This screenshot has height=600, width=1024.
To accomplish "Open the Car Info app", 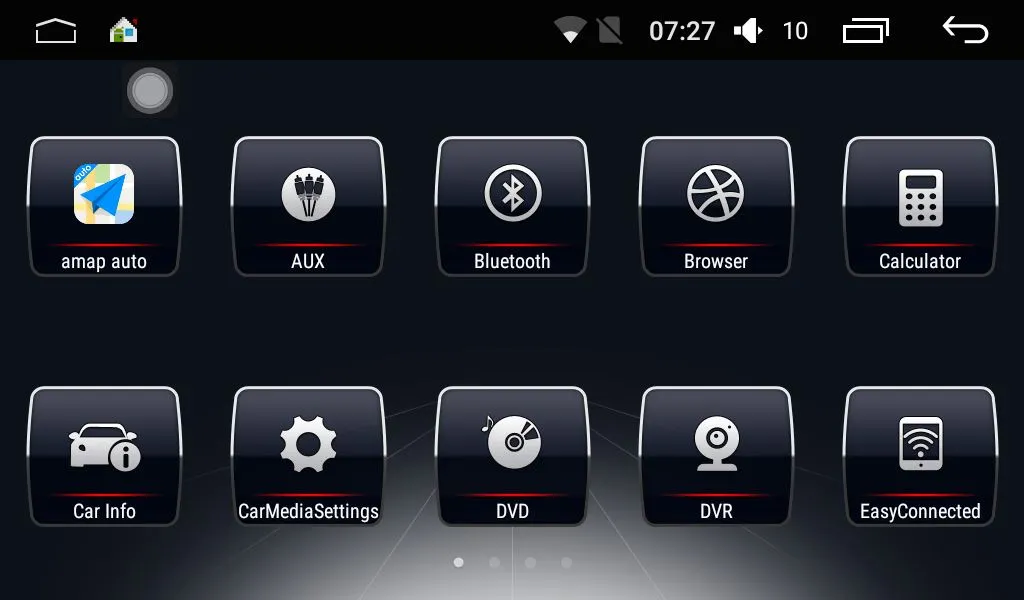I will pyautogui.click(x=104, y=455).
